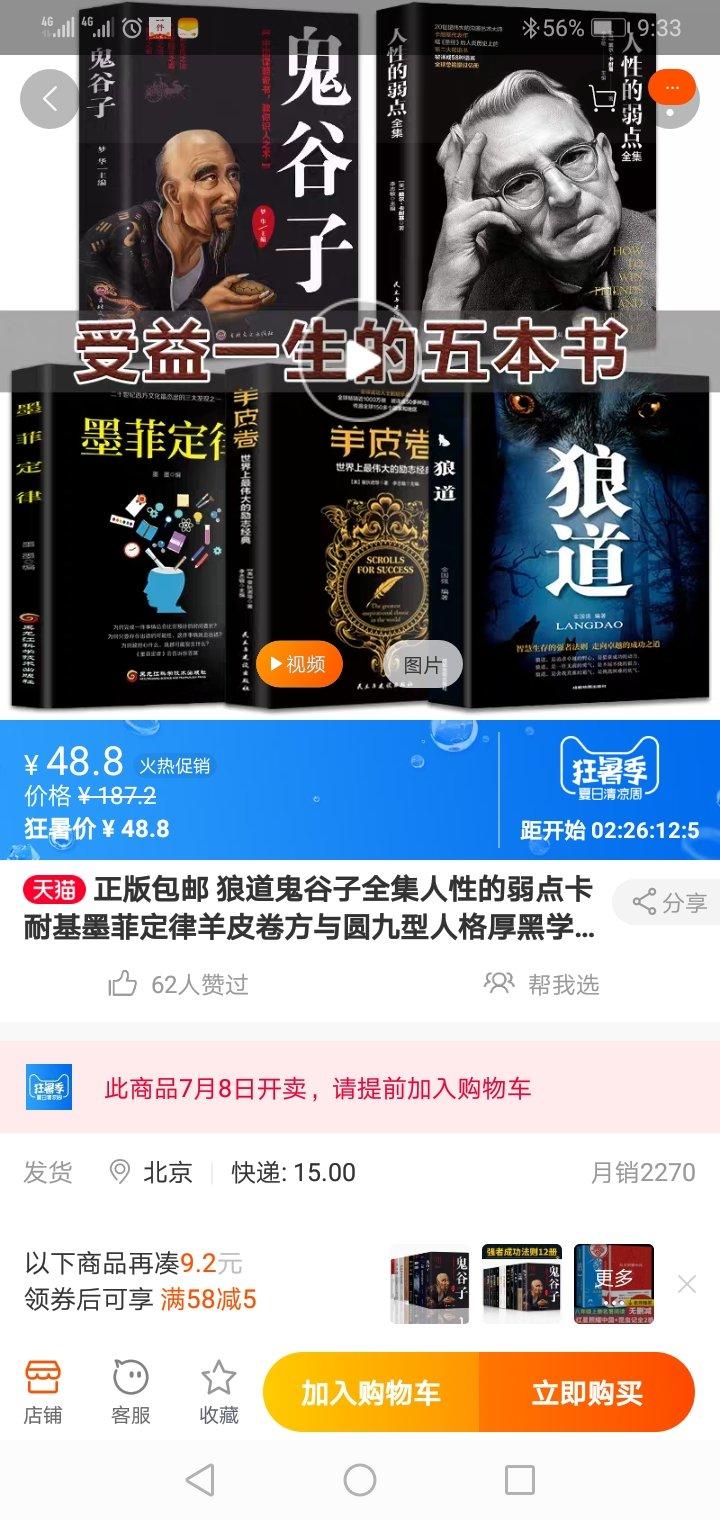Like the product (62人赞过)

177,984
